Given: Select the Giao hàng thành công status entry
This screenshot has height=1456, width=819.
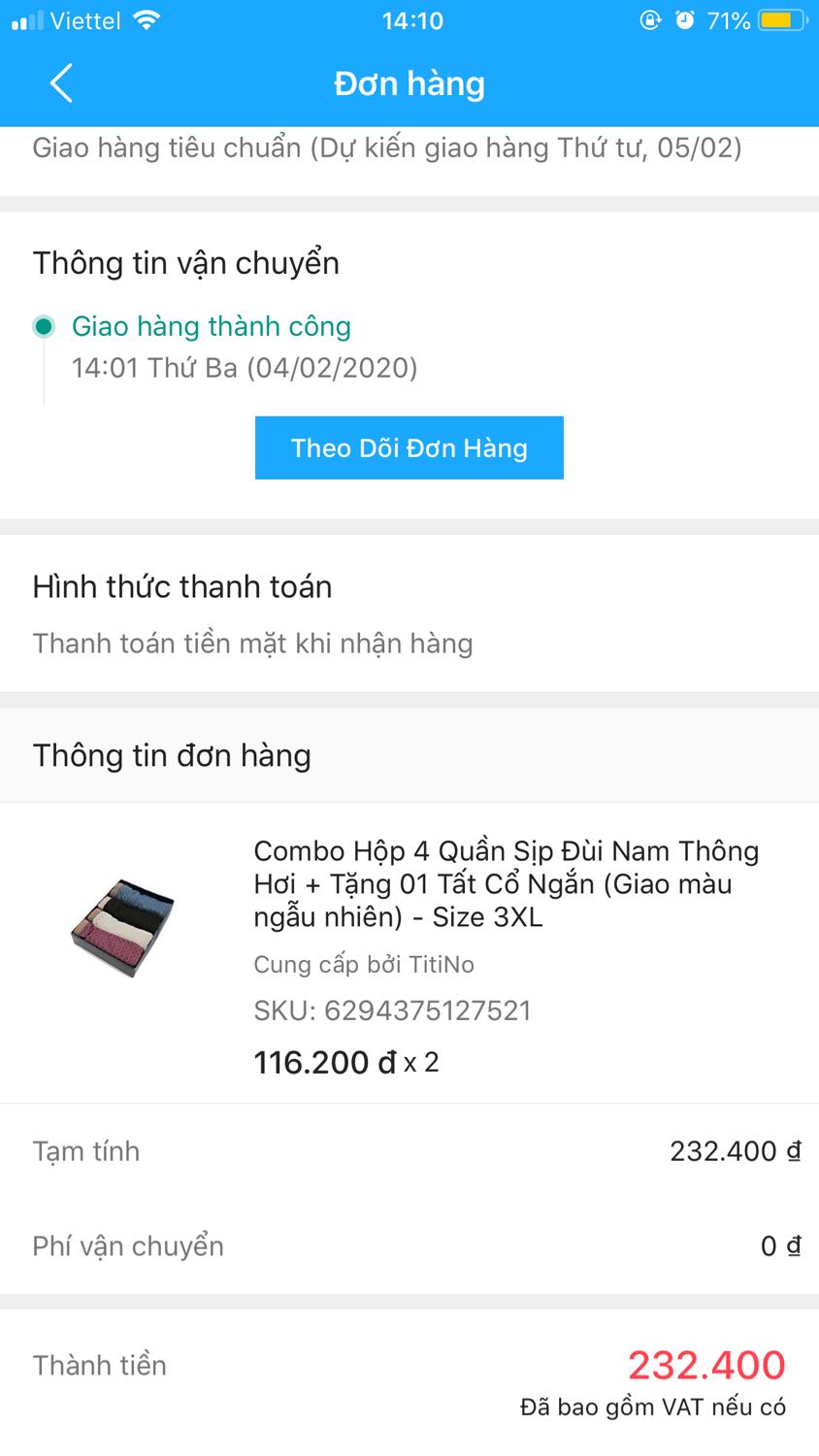Looking at the screenshot, I should click(211, 327).
